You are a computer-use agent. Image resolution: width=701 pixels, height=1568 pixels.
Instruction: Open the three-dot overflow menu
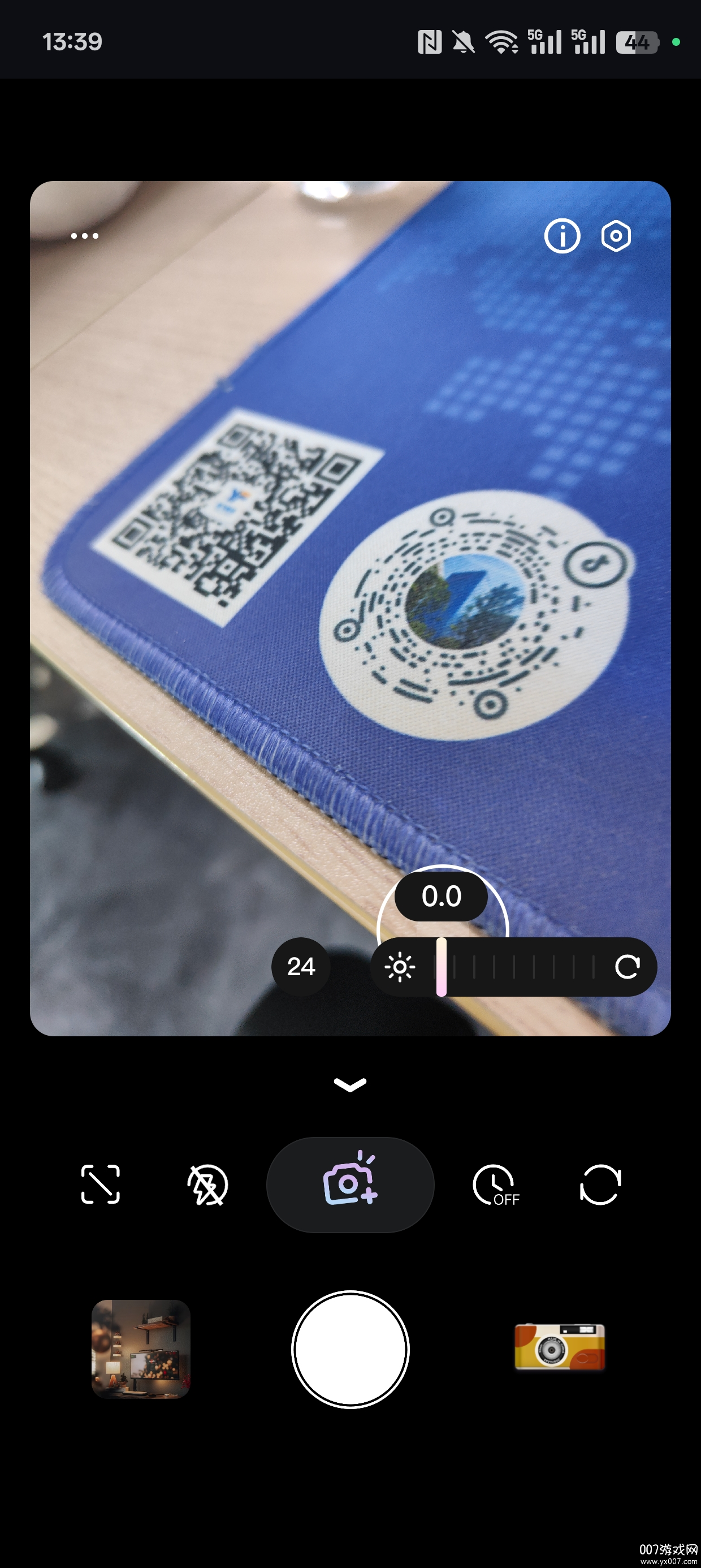(x=85, y=235)
